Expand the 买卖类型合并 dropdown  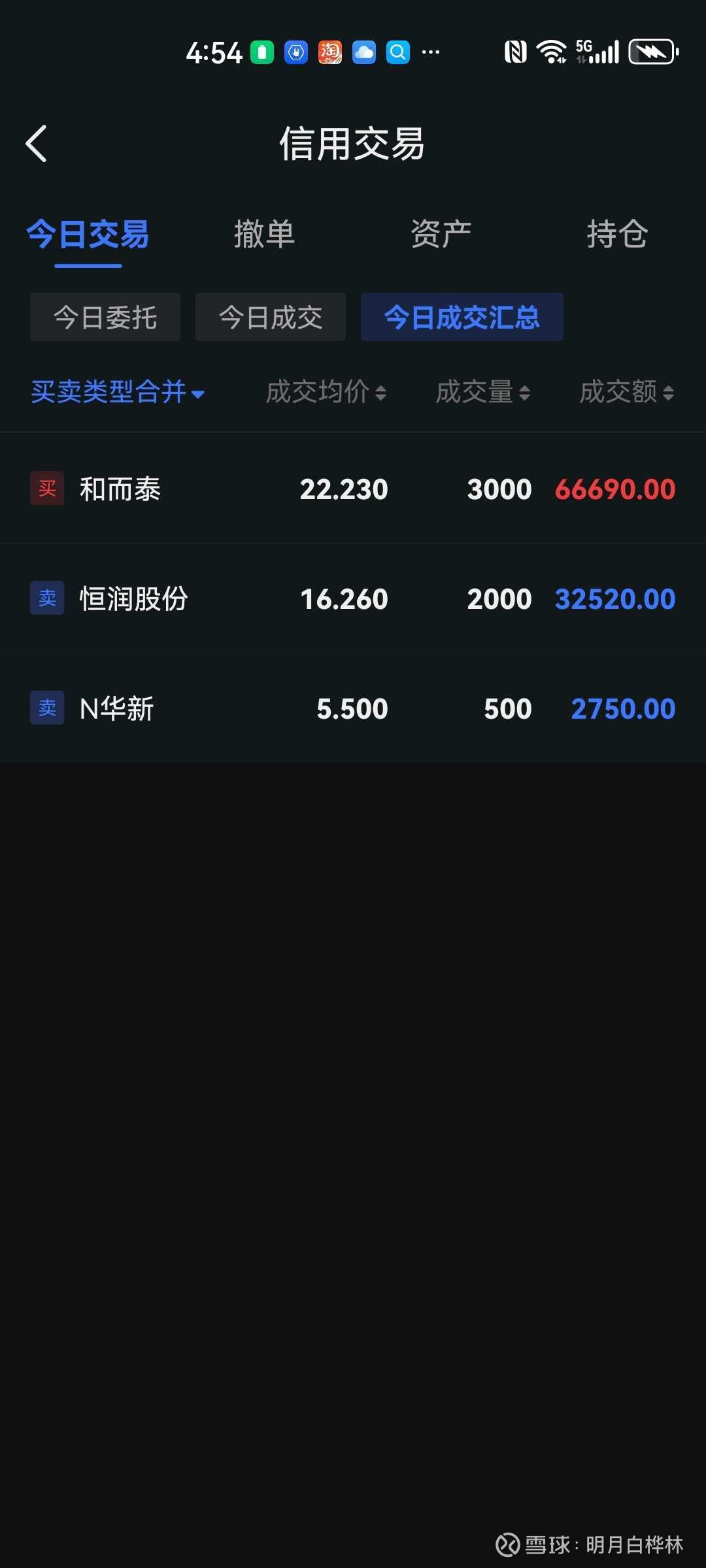tap(118, 392)
